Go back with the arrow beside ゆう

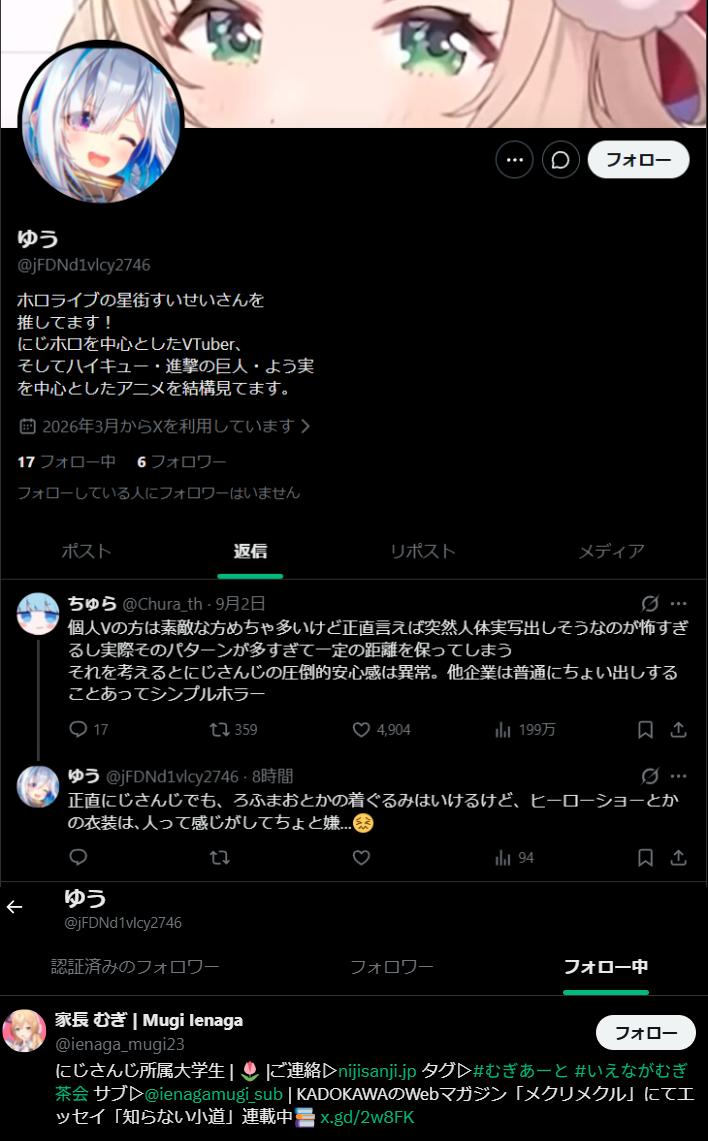coord(15,907)
